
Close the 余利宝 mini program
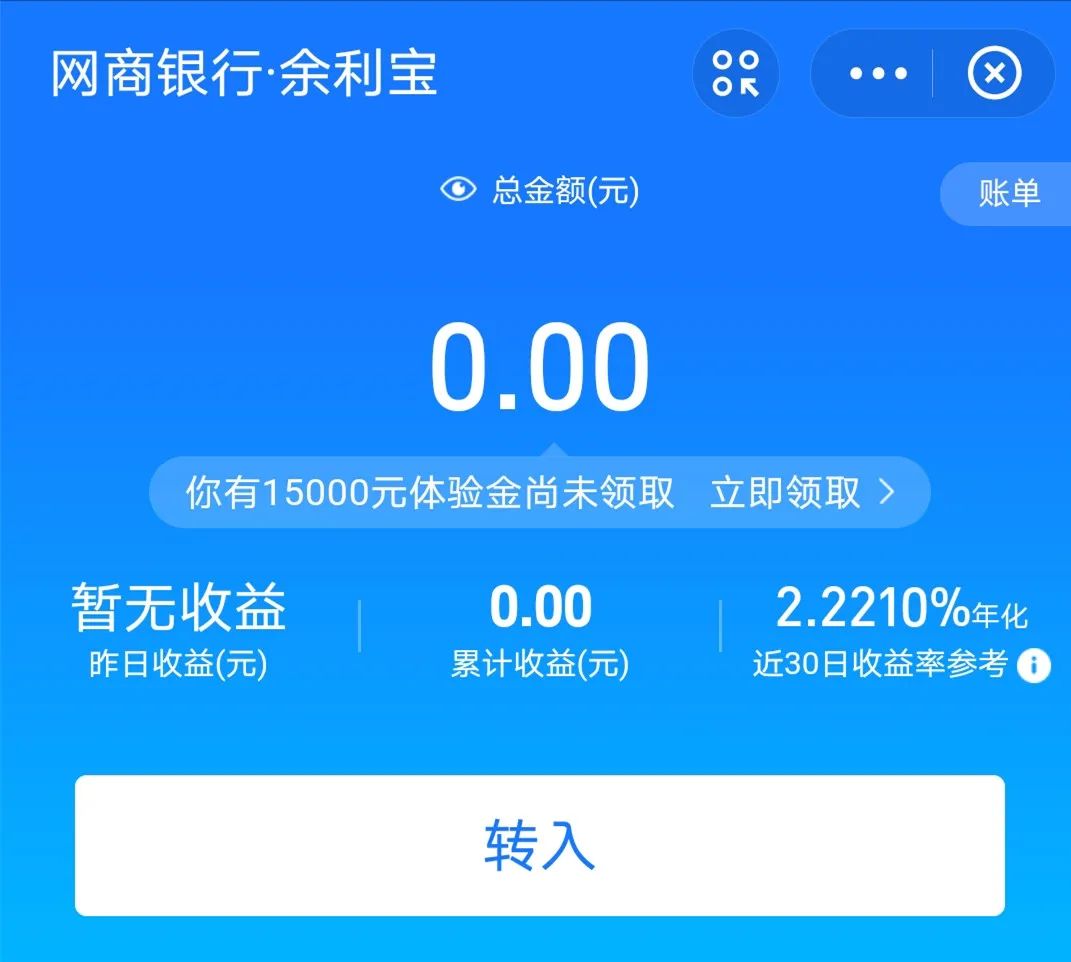tap(994, 73)
